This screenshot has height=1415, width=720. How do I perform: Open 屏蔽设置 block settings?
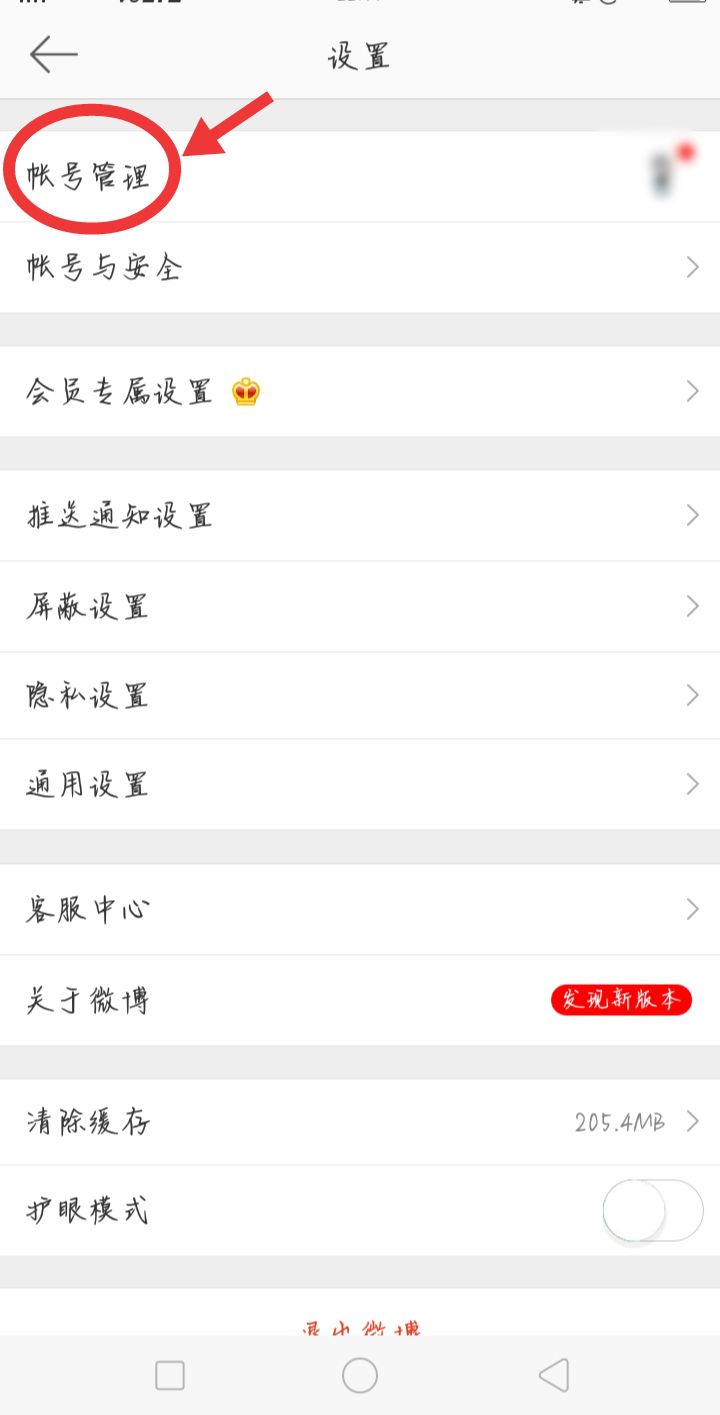point(360,606)
